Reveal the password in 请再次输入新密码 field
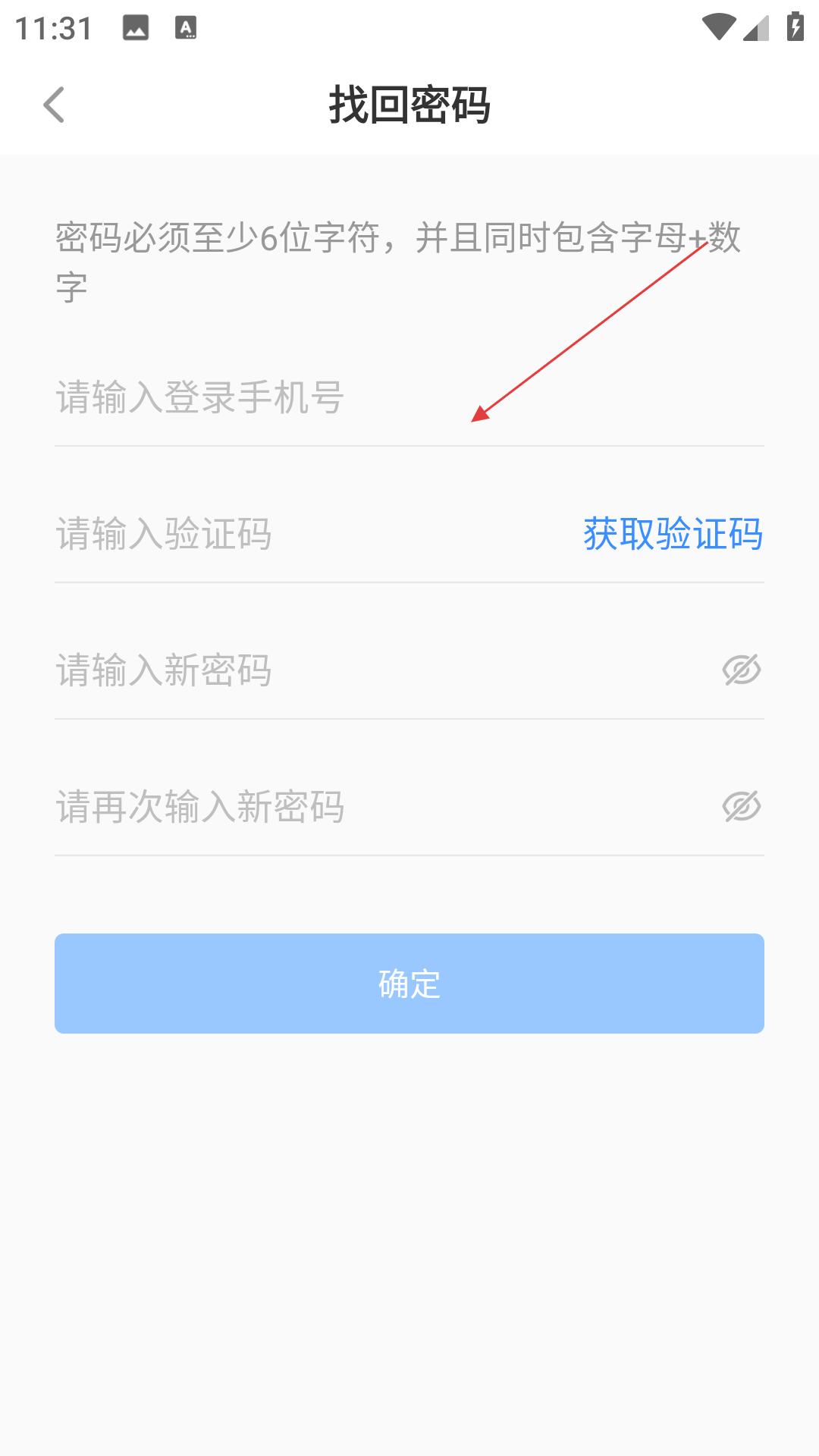819x1456 pixels. click(x=742, y=806)
